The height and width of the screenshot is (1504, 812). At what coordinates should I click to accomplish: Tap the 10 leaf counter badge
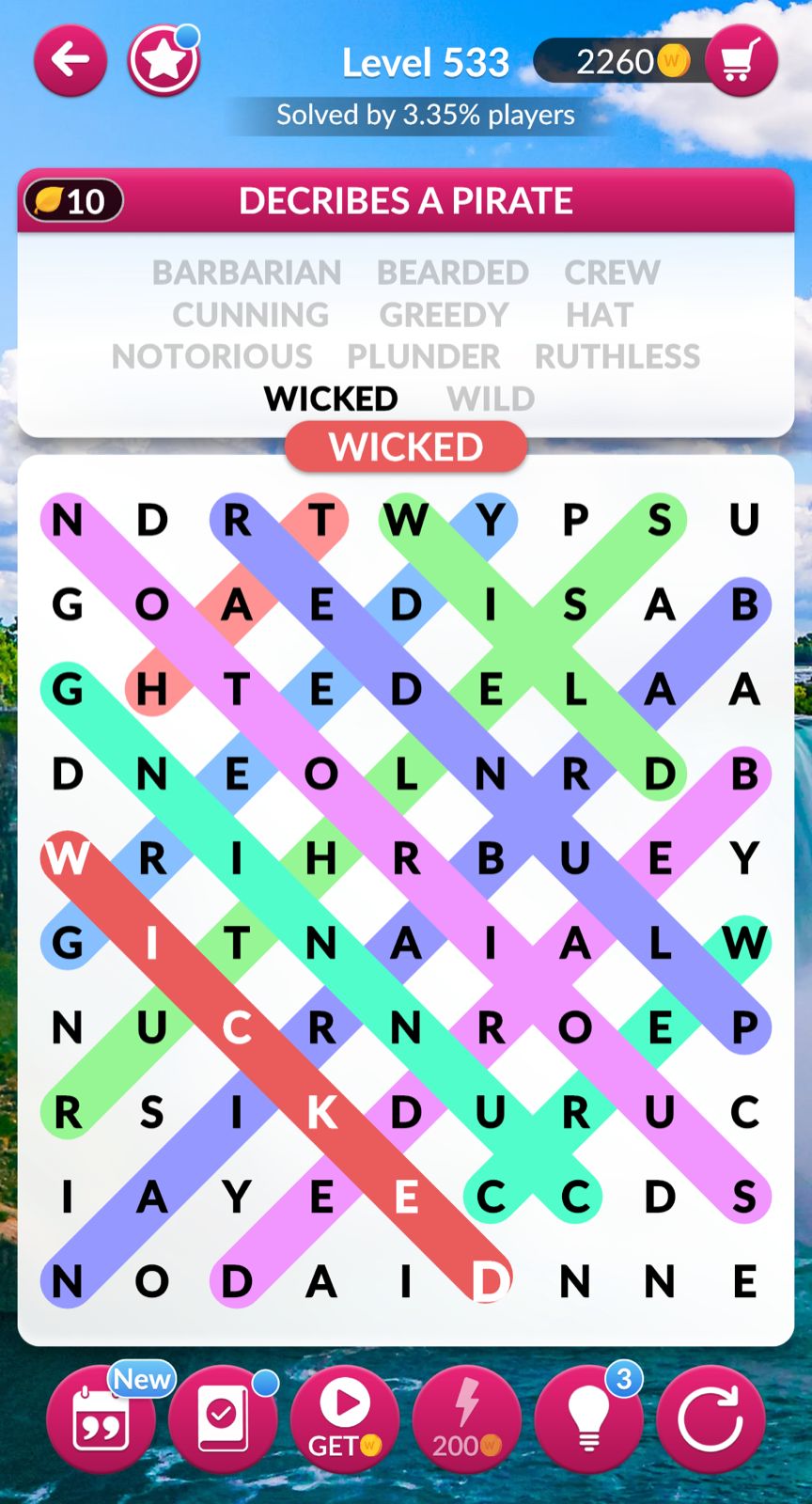[x=73, y=201]
